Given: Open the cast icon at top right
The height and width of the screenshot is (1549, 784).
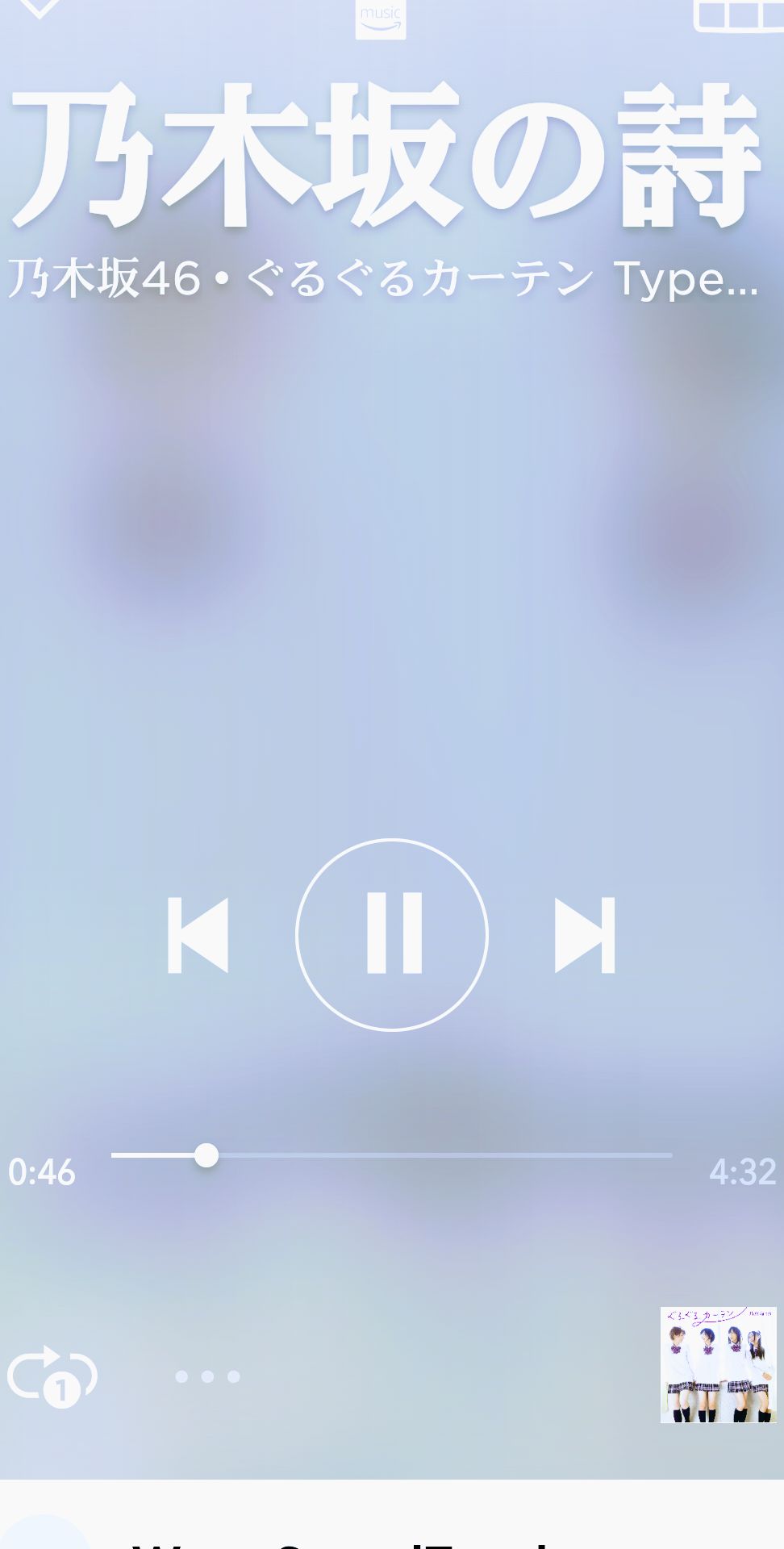Looking at the screenshot, I should [738, 15].
